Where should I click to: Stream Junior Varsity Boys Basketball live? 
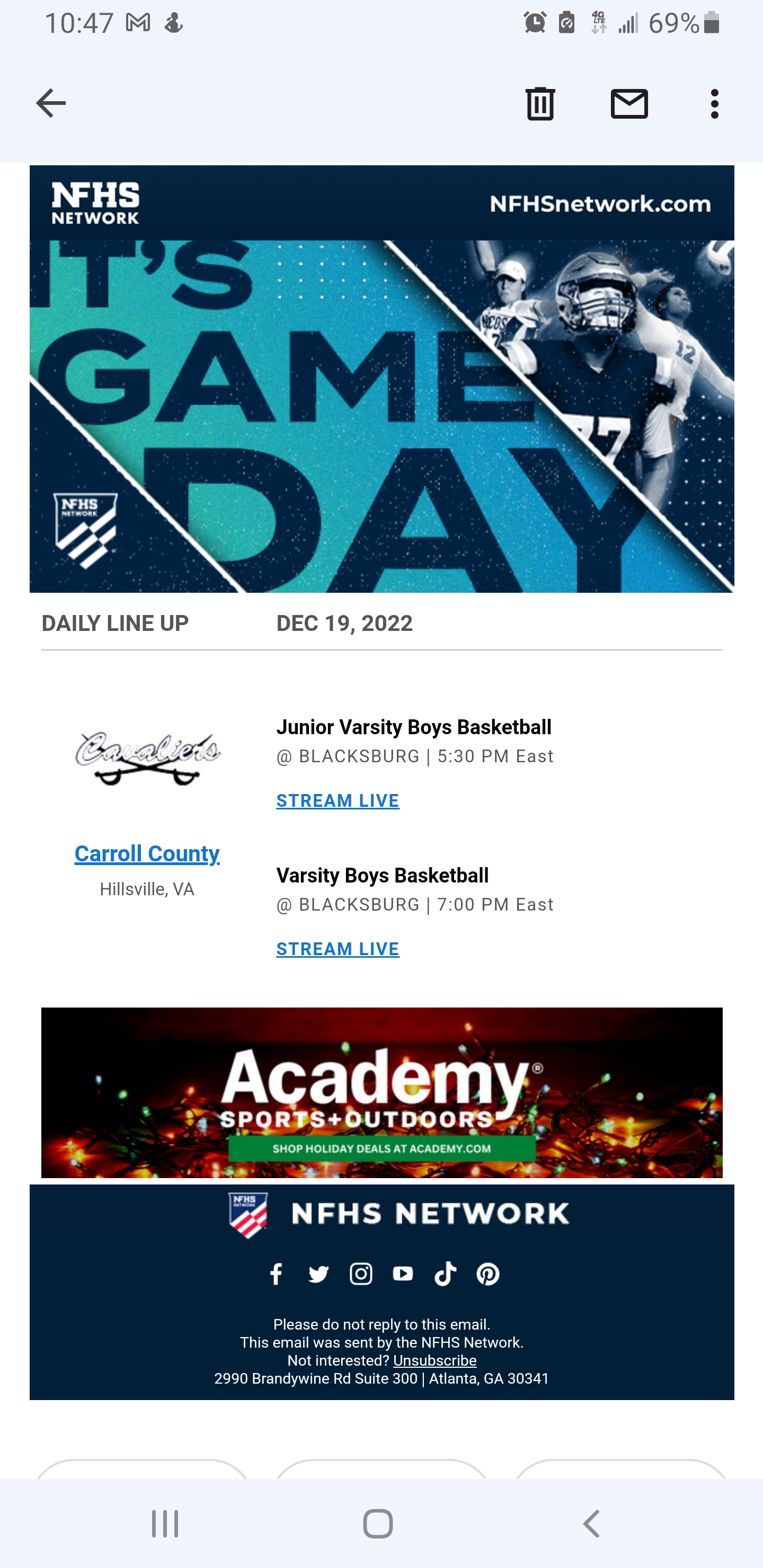click(x=338, y=800)
